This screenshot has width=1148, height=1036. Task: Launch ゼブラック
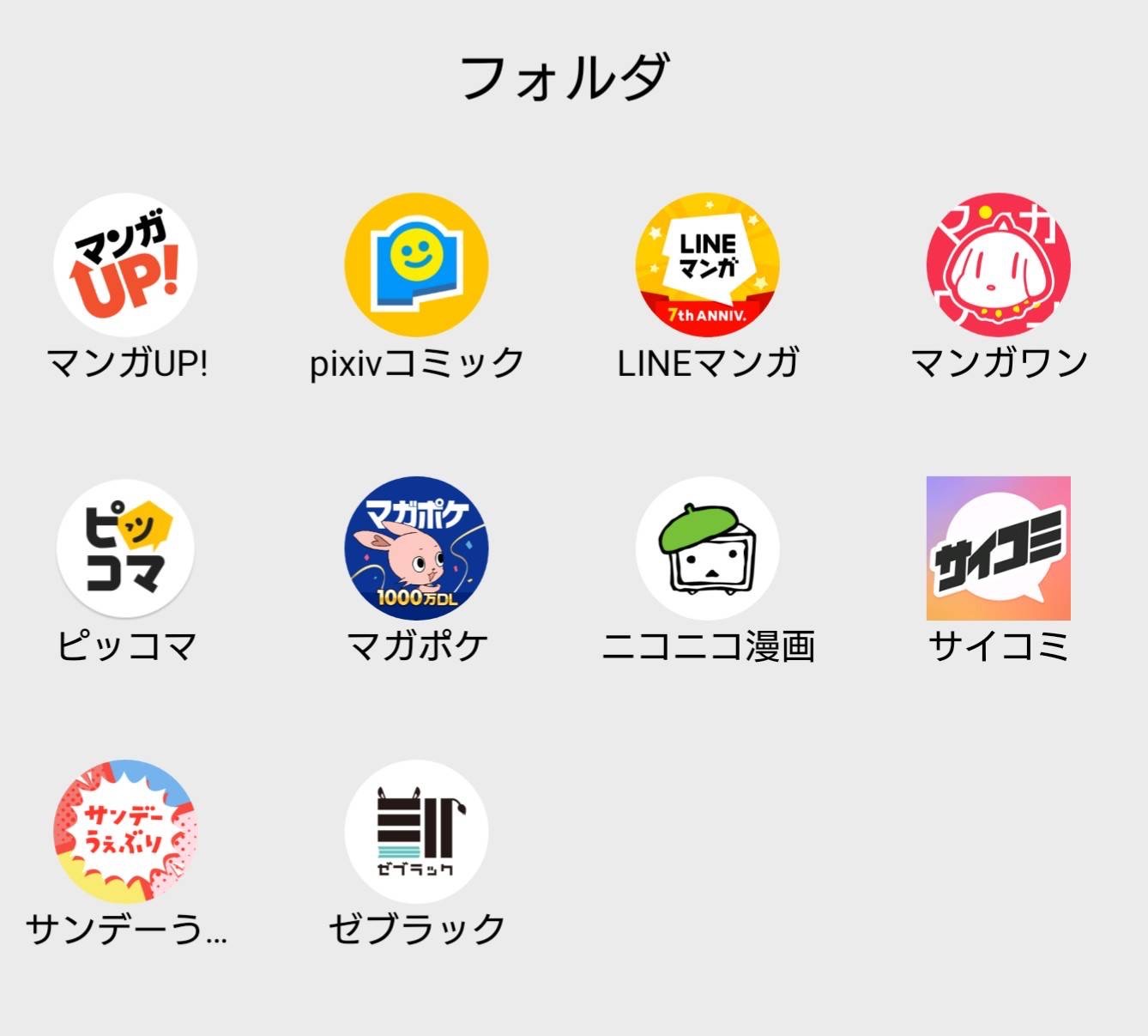coord(416,831)
